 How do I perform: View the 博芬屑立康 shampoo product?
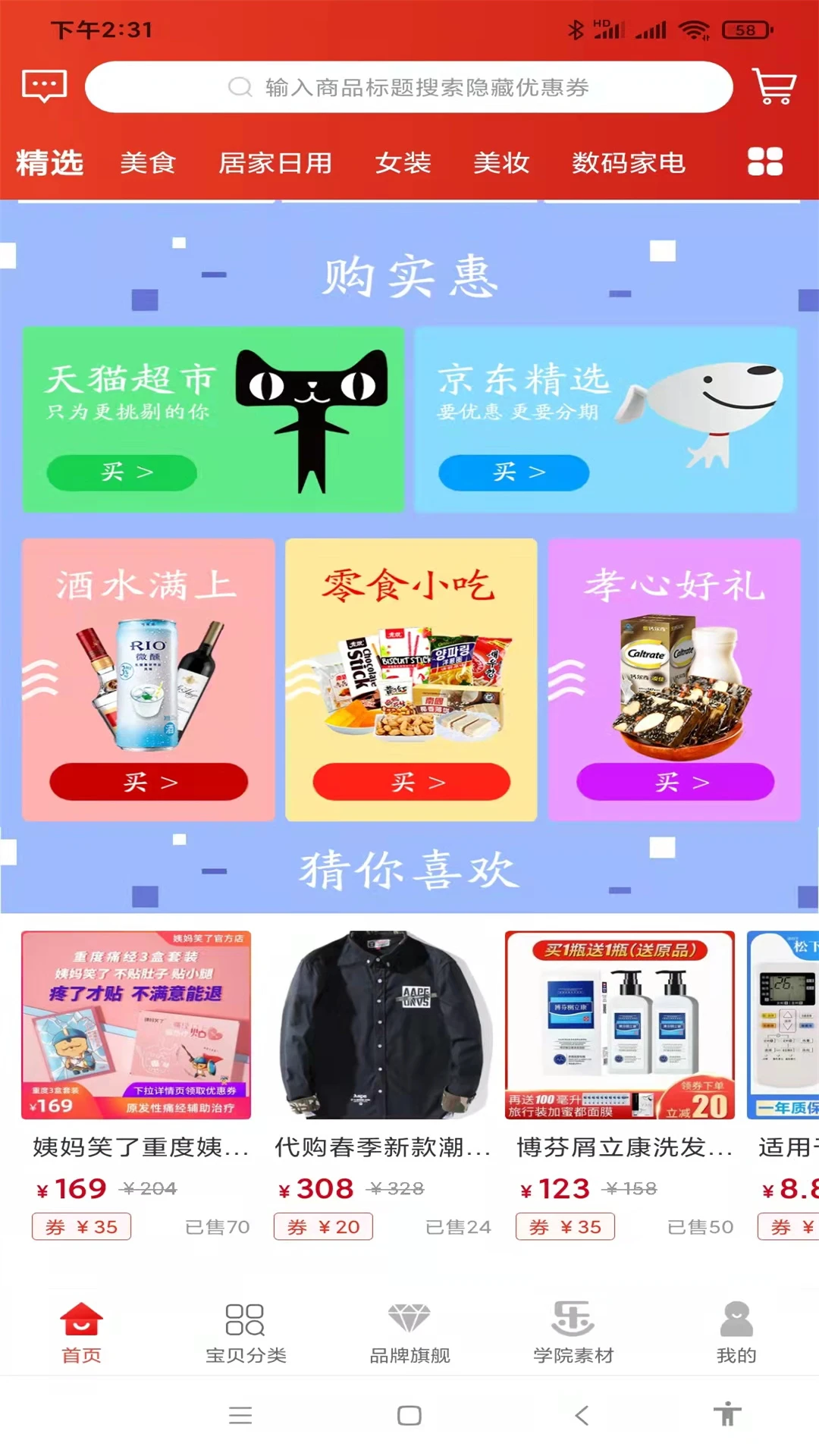(620, 1025)
